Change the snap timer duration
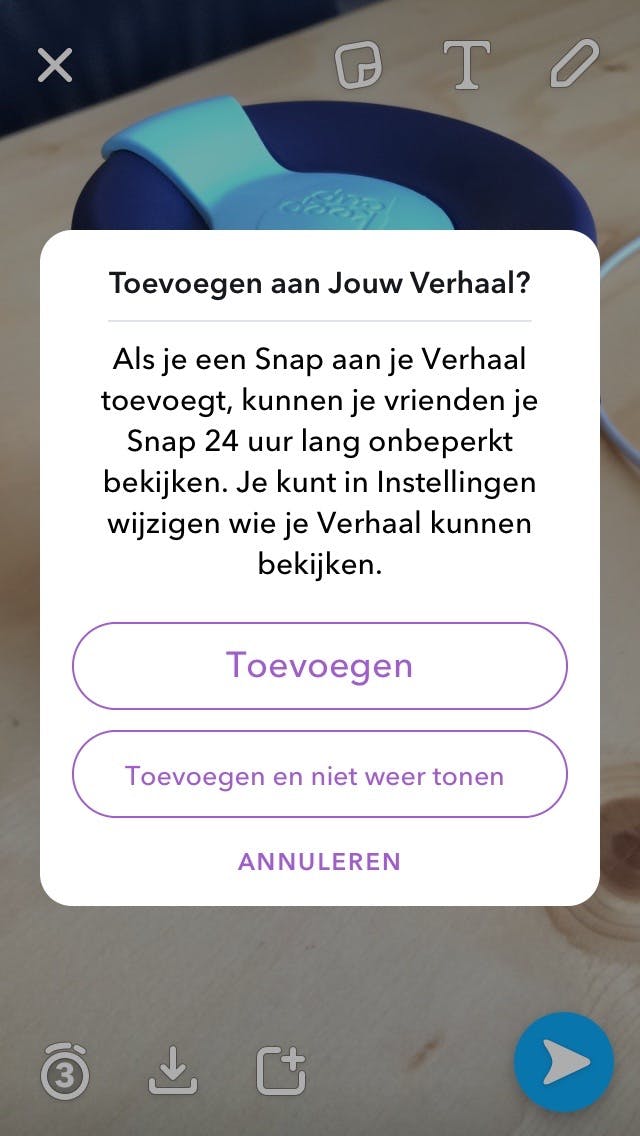640x1136 pixels. pos(65,1071)
